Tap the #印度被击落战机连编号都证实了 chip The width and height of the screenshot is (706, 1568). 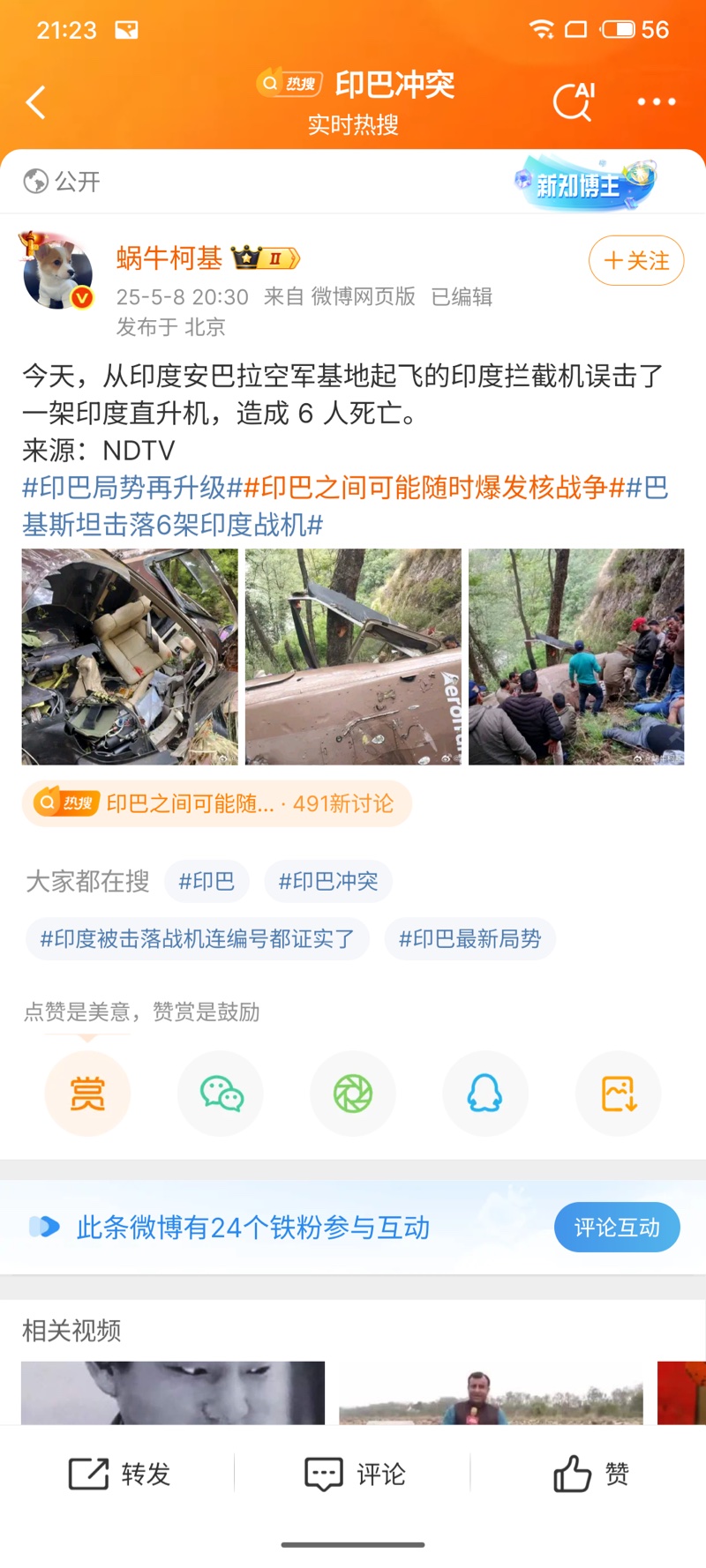[x=197, y=938]
